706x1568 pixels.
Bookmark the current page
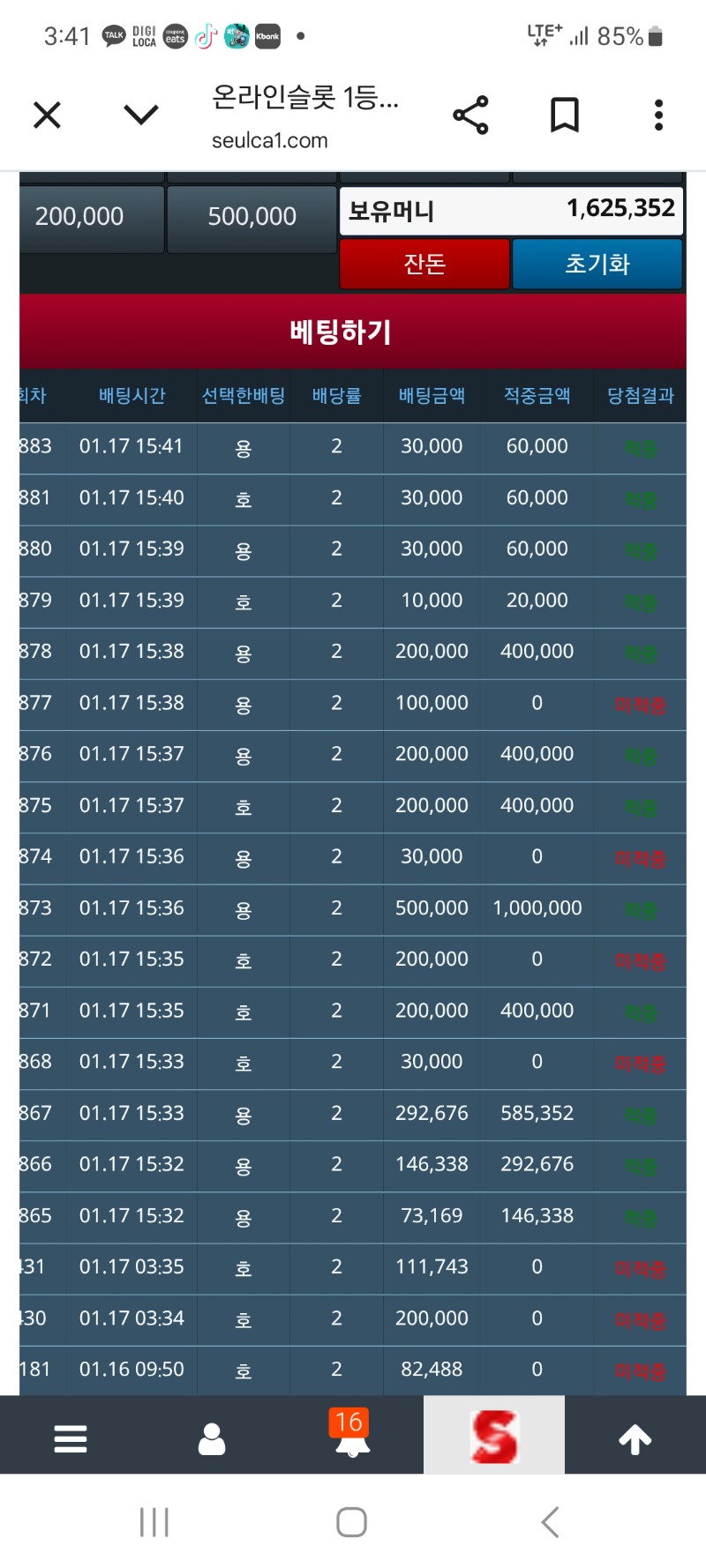tap(565, 116)
